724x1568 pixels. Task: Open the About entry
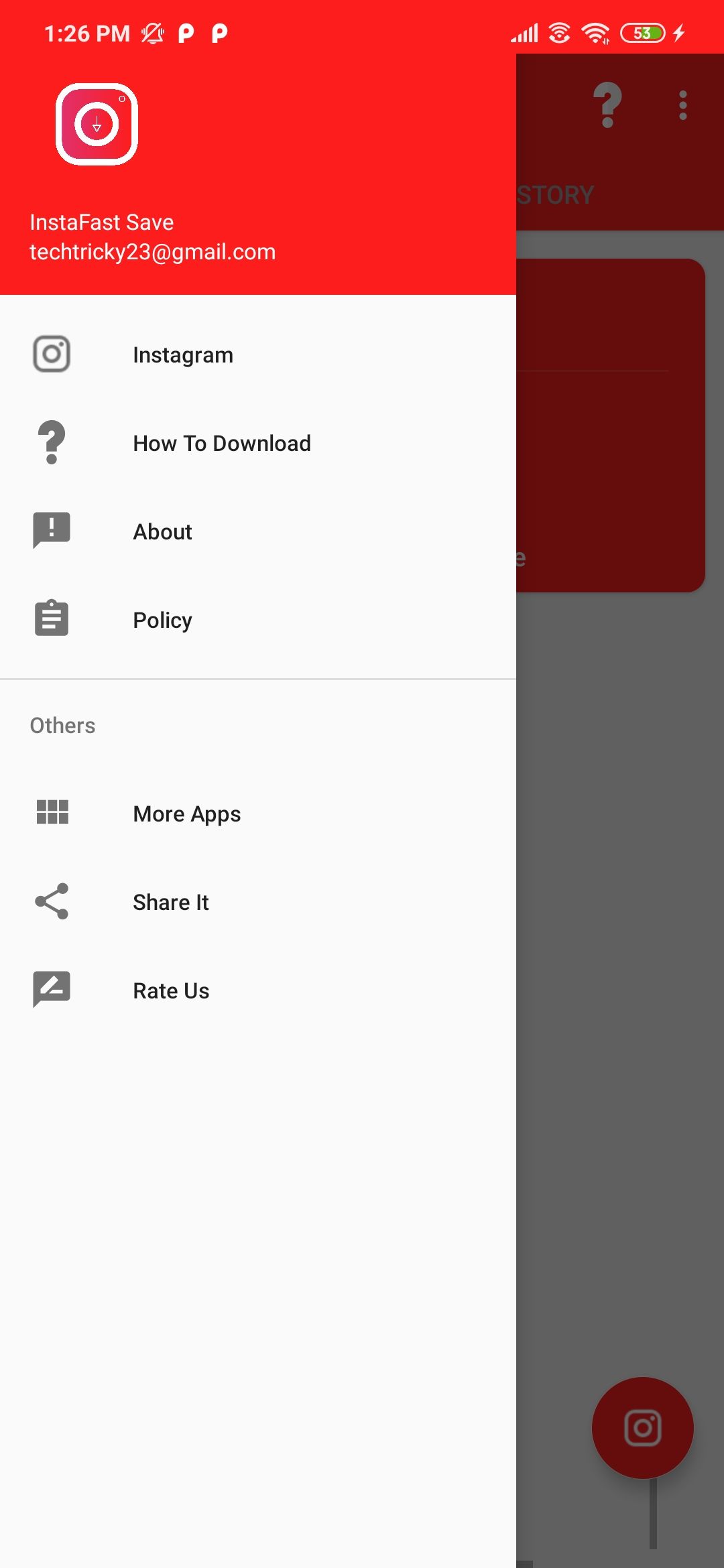(162, 531)
